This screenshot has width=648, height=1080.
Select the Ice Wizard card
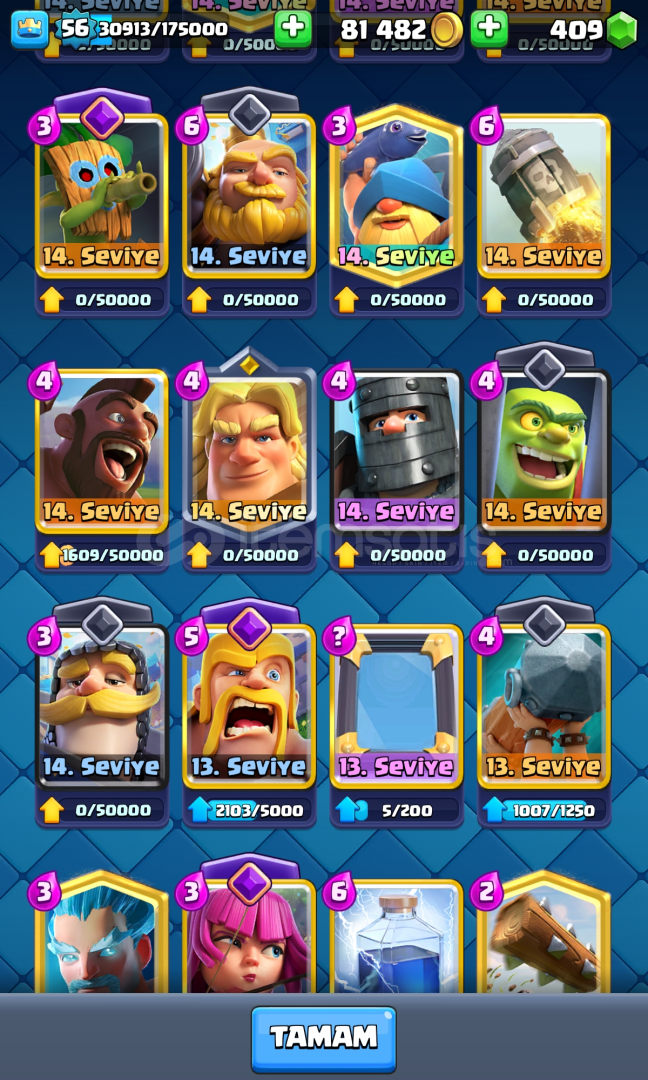coord(100,940)
